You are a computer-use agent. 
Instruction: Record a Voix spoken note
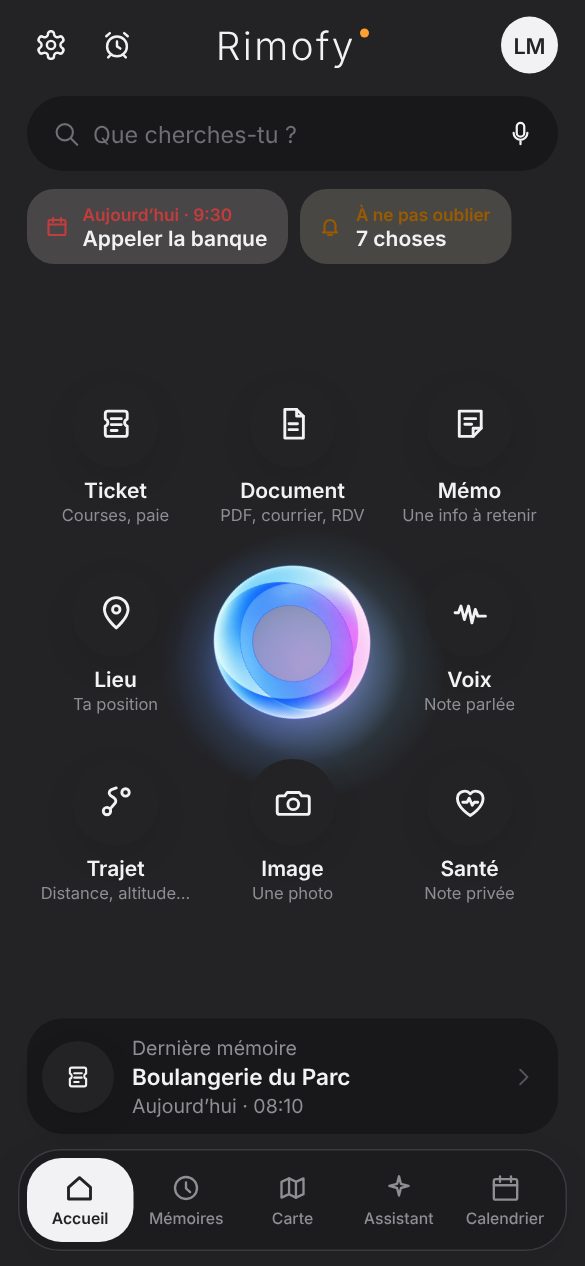tap(469, 644)
